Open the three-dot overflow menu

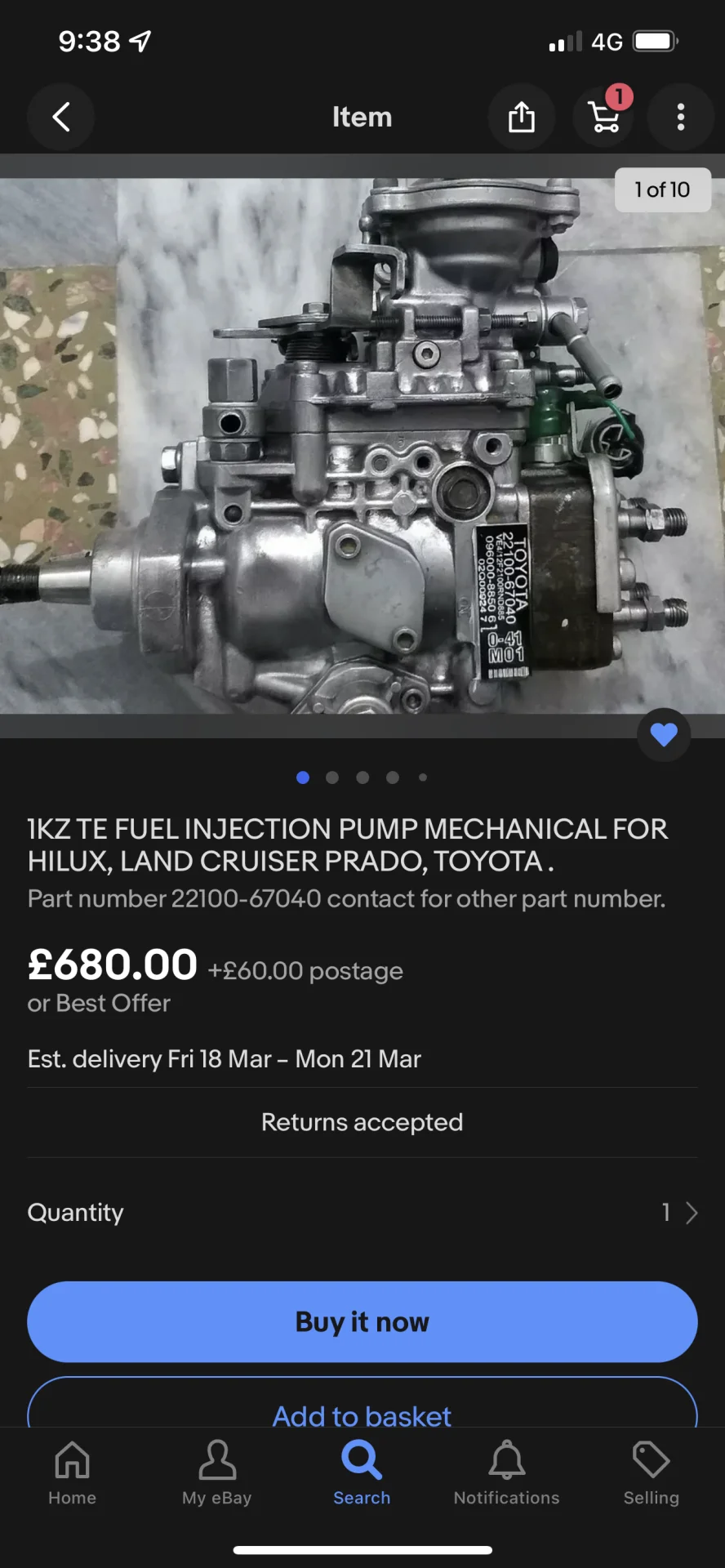[680, 117]
